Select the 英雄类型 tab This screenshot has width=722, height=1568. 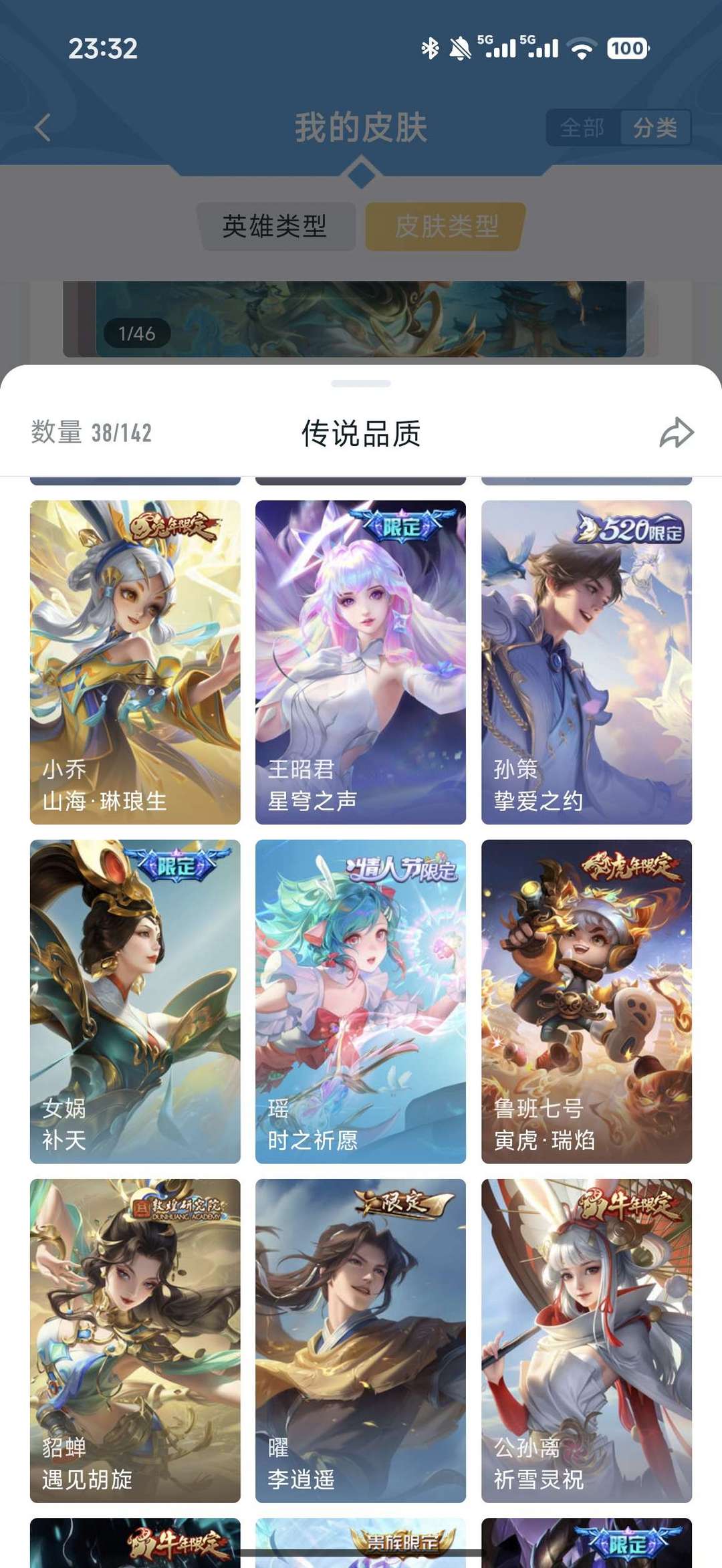point(275,227)
